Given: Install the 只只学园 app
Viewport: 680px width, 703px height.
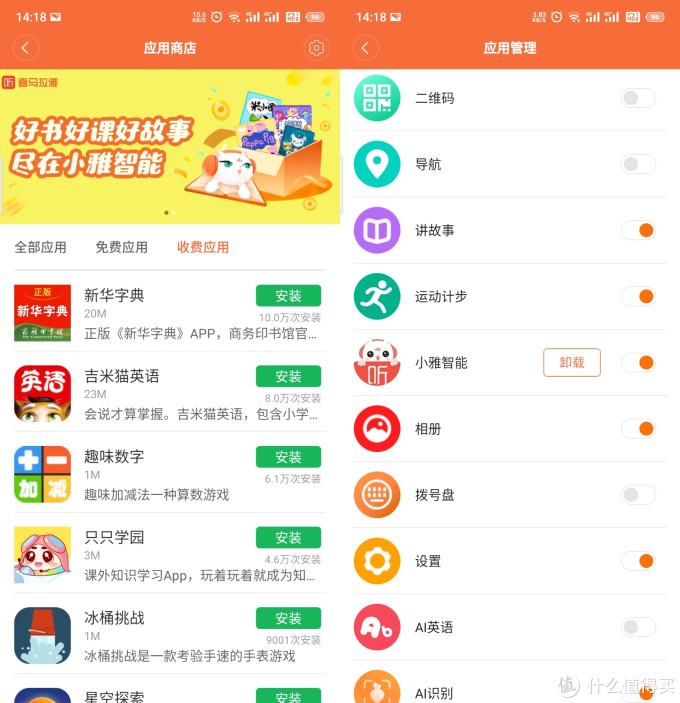Looking at the screenshot, I should (288, 537).
